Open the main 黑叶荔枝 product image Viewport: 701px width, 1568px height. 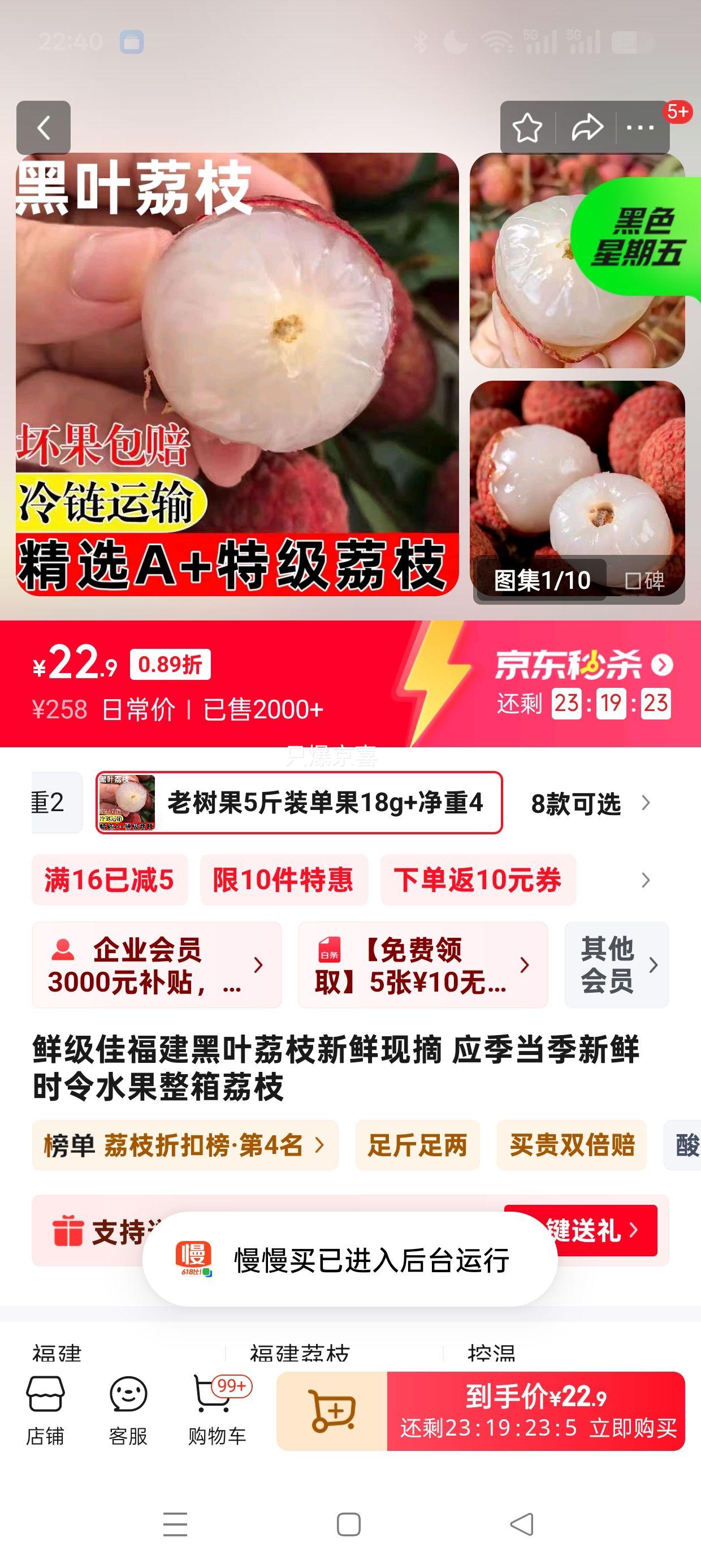click(x=237, y=374)
